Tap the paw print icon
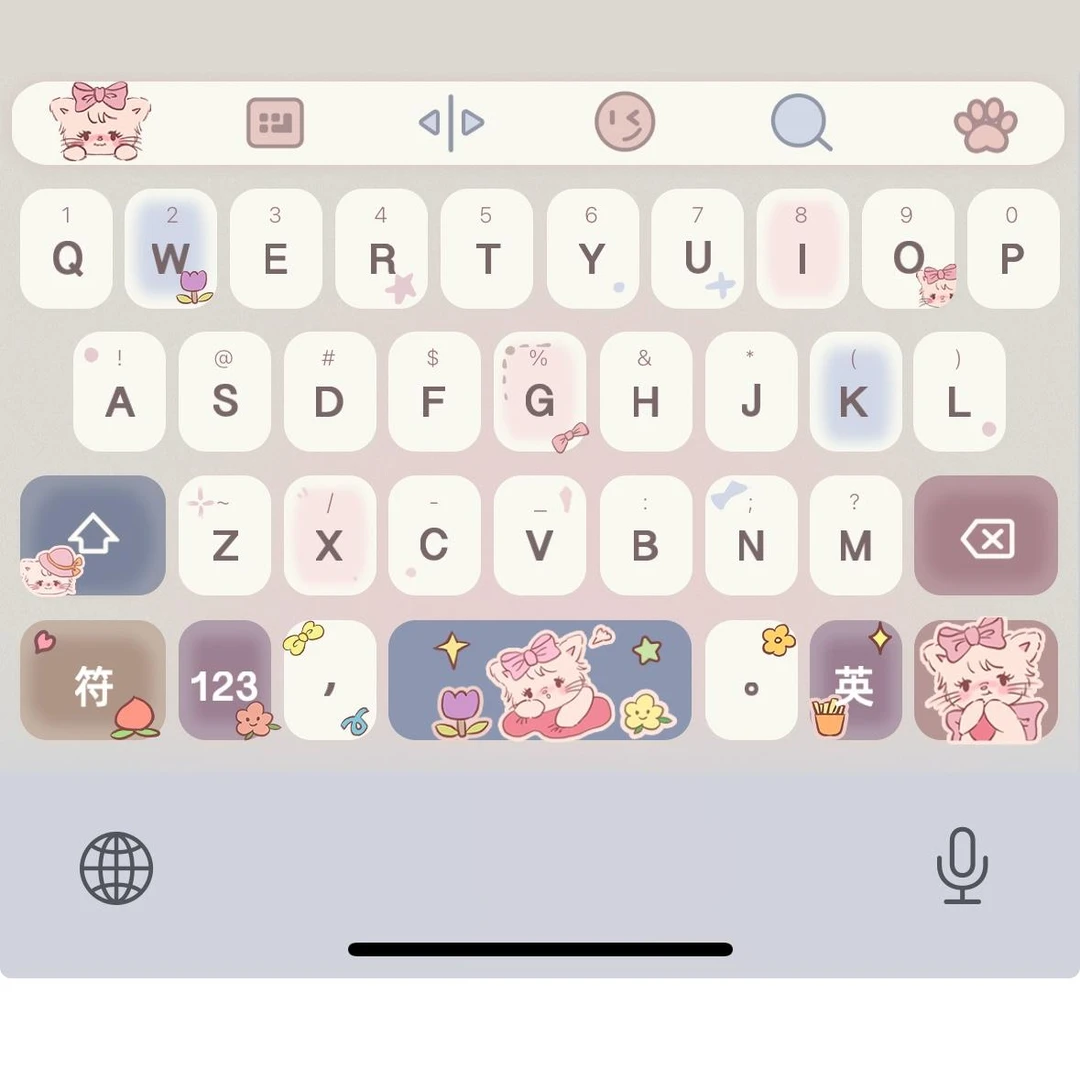The width and height of the screenshot is (1080, 1080). (985, 124)
